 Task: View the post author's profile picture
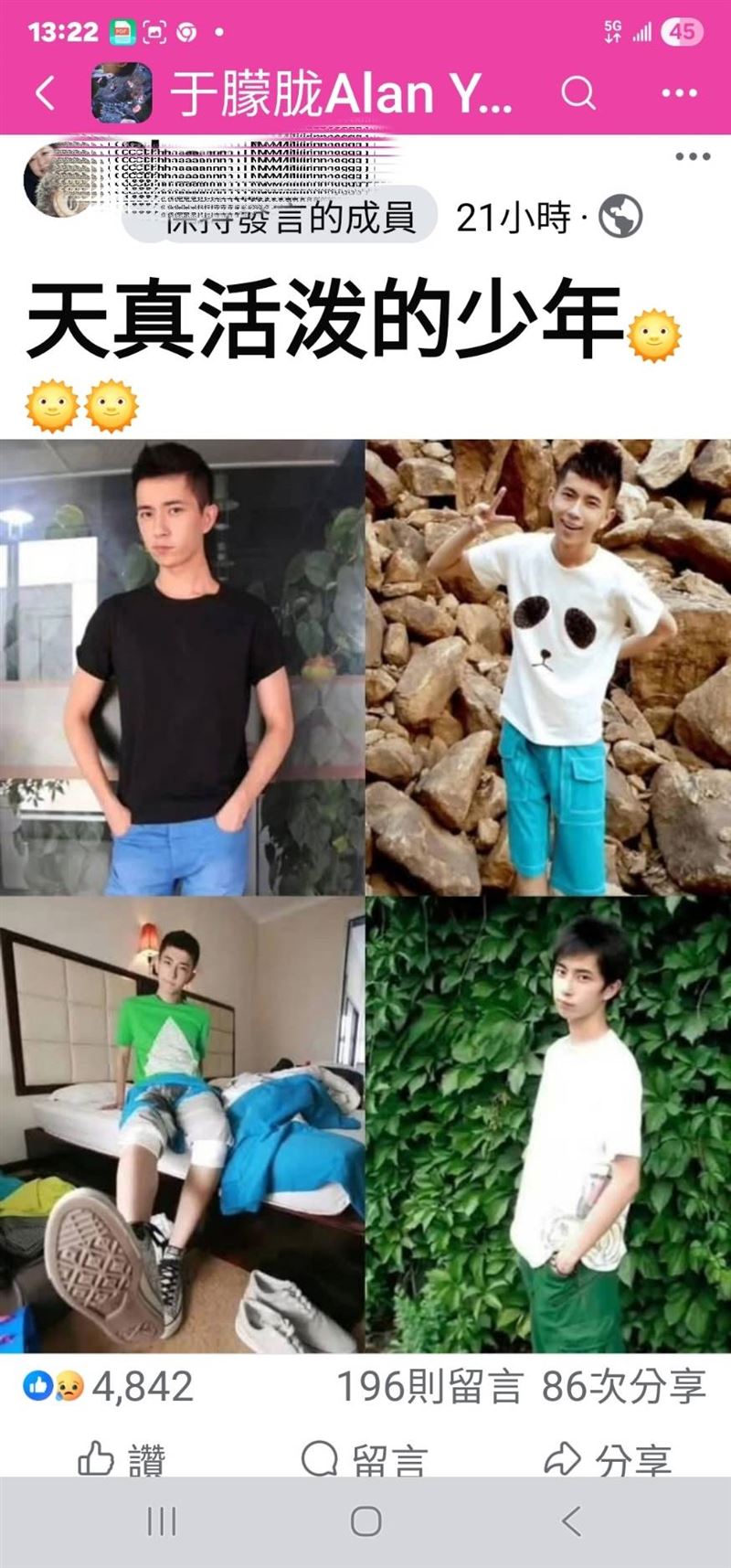click(x=61, y=180)
